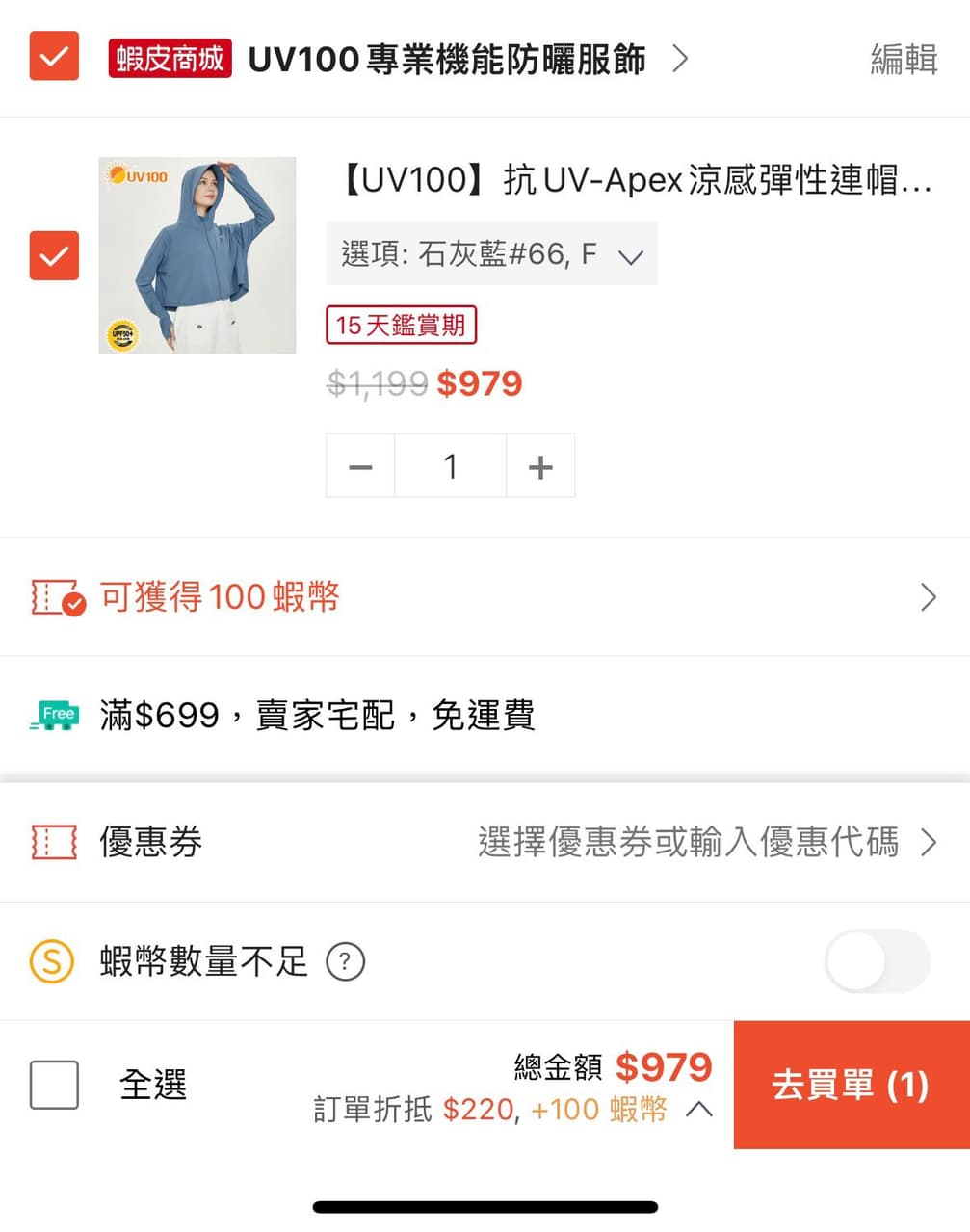970x1232 pixels.
Task: Collapse the 訂單折抵 discount breakdown
Action: (699, 1110)
